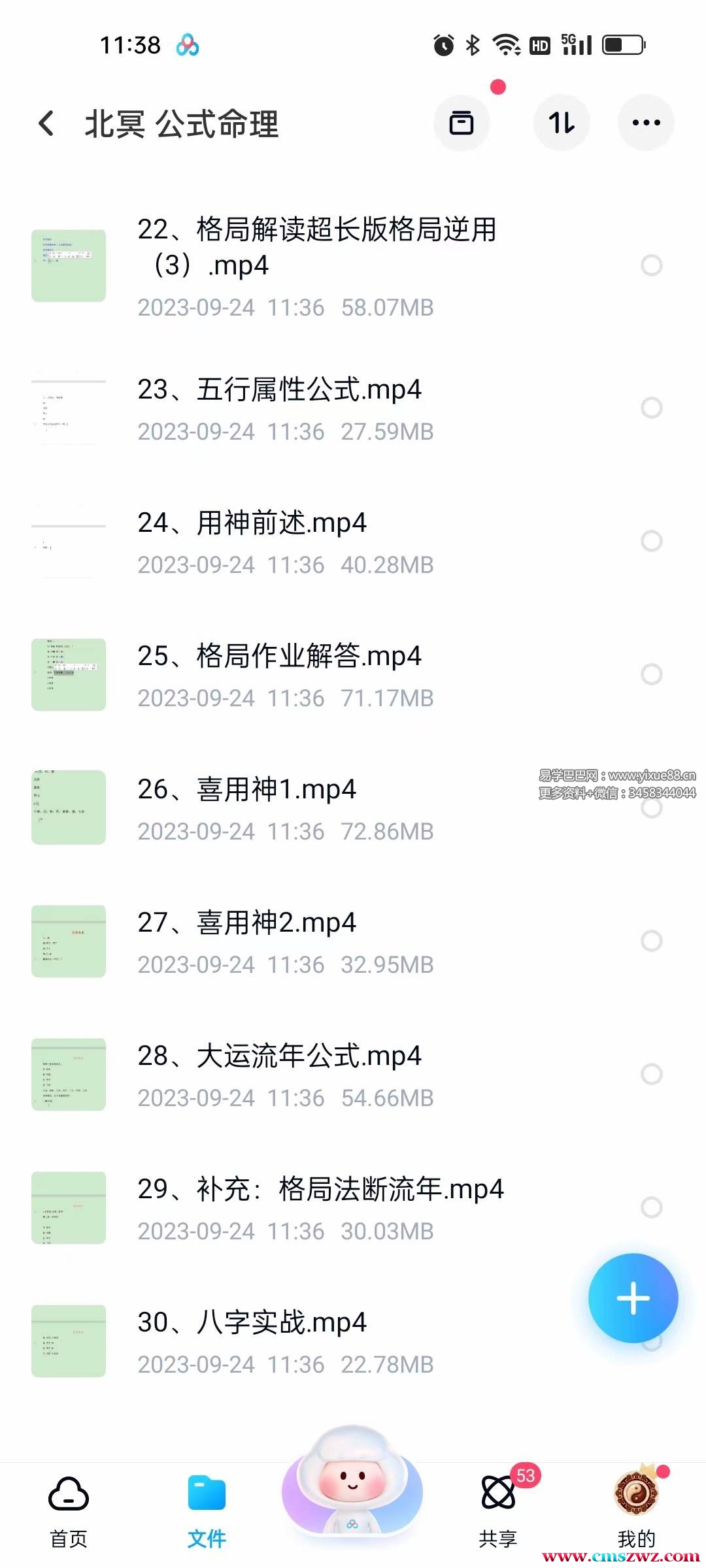
Task: Open 25、格局作业解答.mp4
Action: click(280, 657)
